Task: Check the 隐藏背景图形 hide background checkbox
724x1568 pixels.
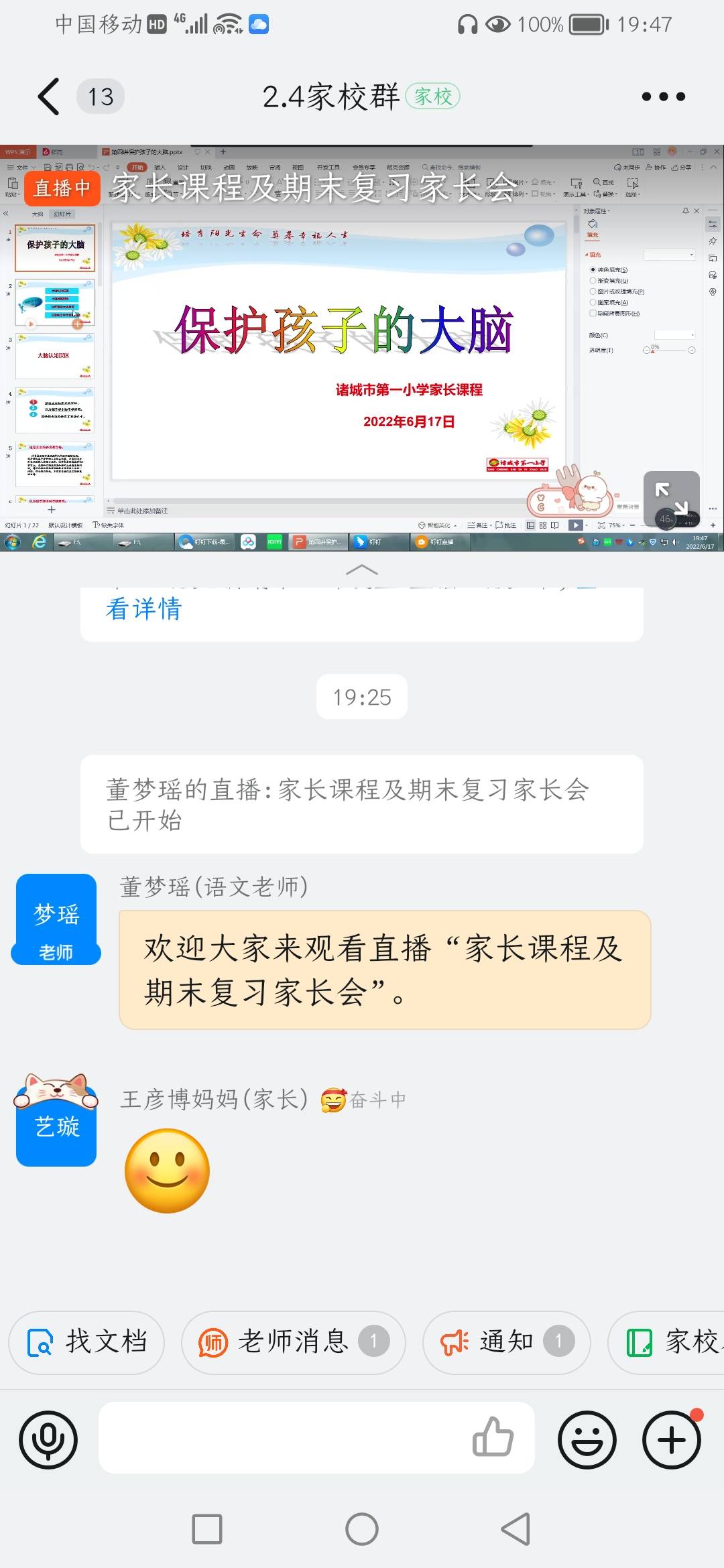Action: (593, 314)
